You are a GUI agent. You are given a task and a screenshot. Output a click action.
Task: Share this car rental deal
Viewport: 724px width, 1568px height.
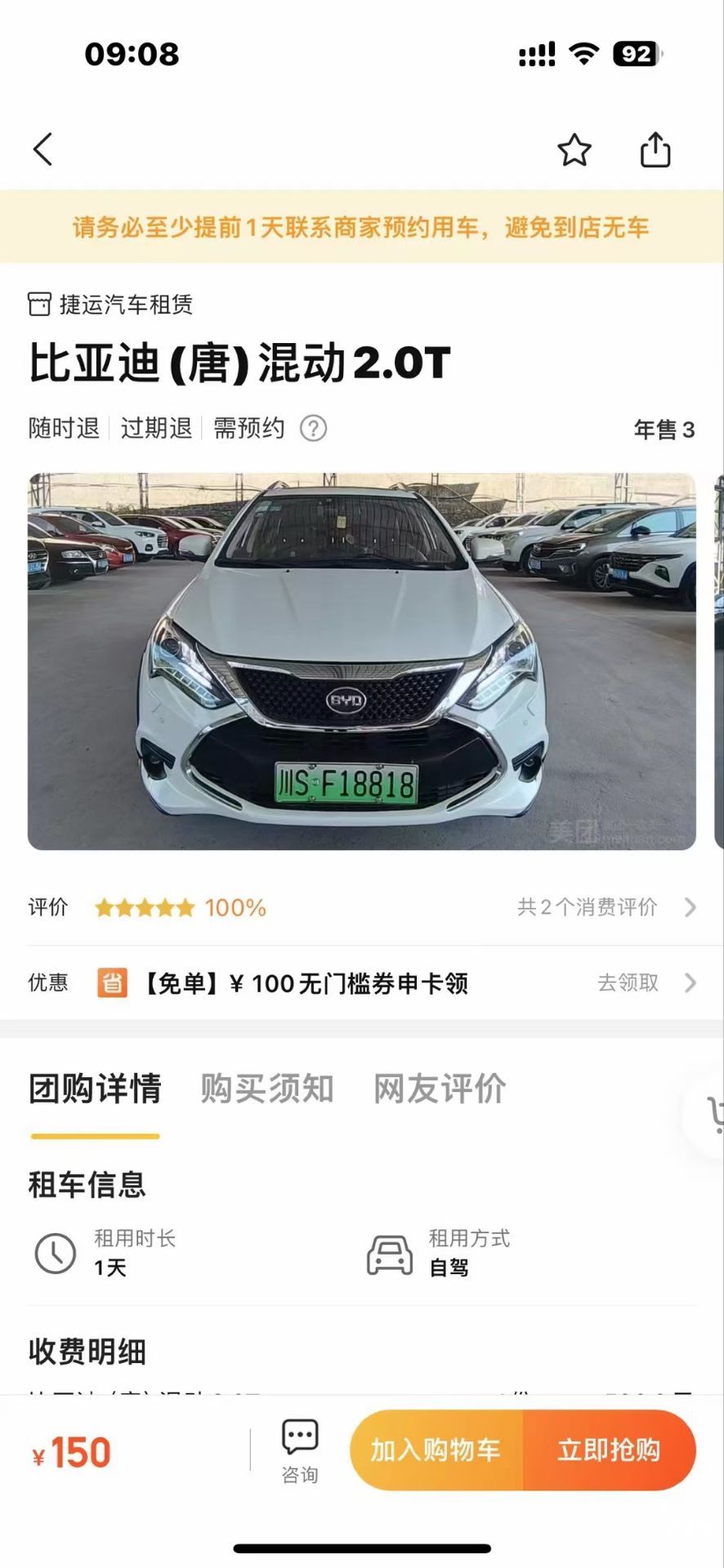[x=655, y=150]
